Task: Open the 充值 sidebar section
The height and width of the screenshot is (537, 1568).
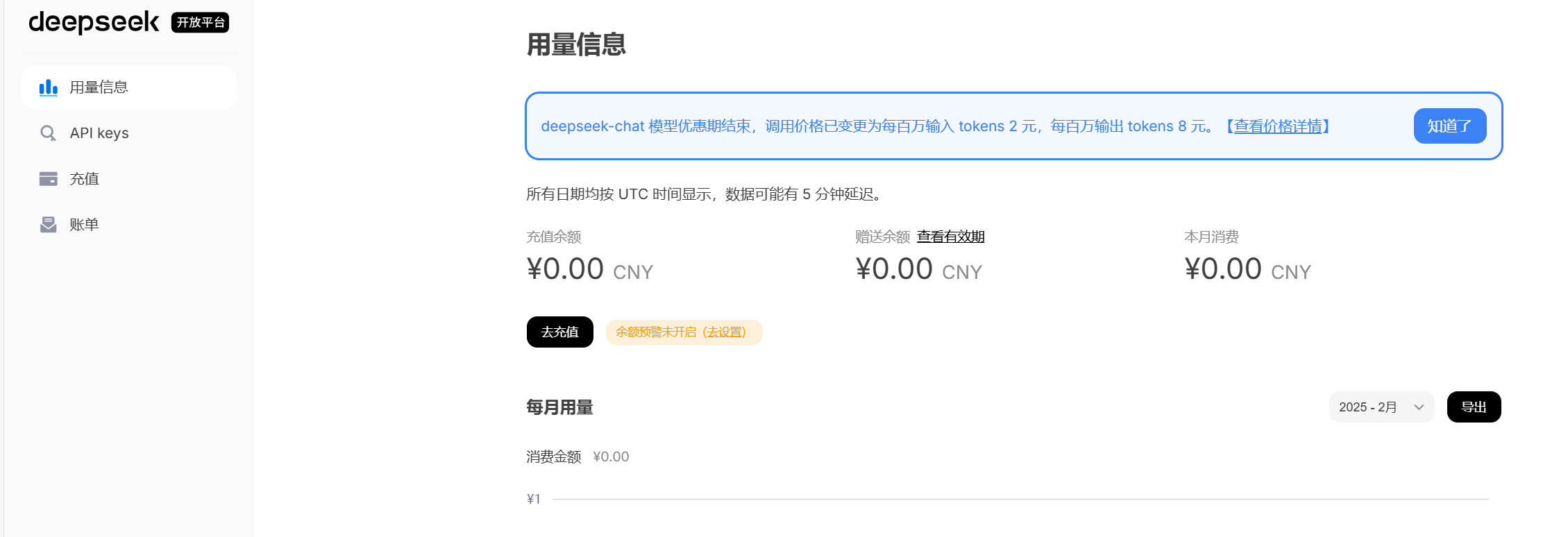Action: (x=84, y=179)
